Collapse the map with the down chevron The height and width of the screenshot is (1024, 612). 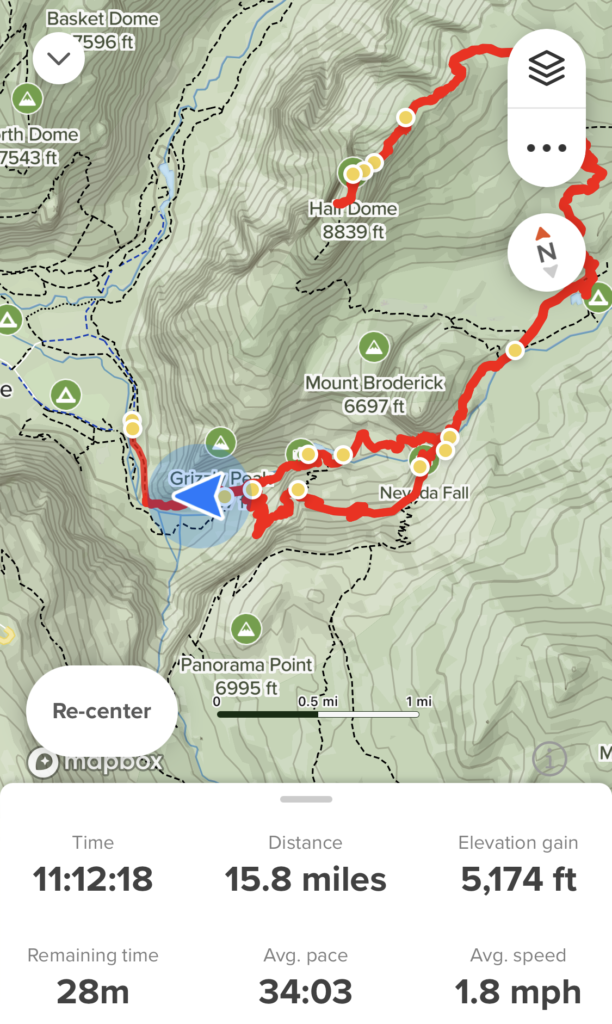[x=59, y=59]
